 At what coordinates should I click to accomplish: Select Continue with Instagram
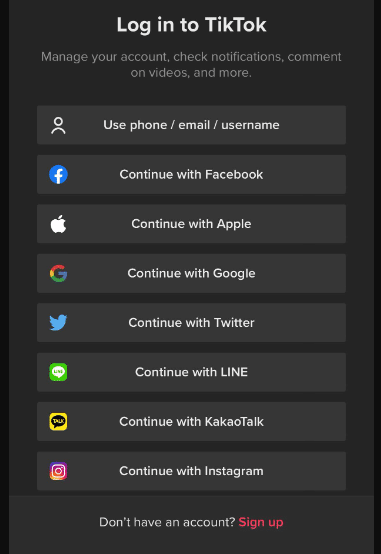pos(191,471)
